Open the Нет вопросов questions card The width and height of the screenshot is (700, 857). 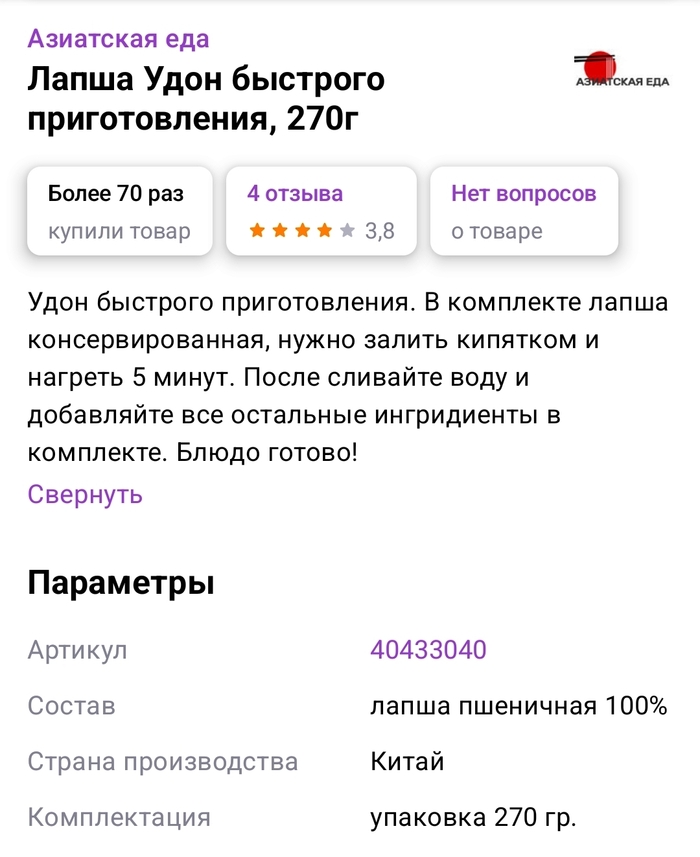pos(524,211)
